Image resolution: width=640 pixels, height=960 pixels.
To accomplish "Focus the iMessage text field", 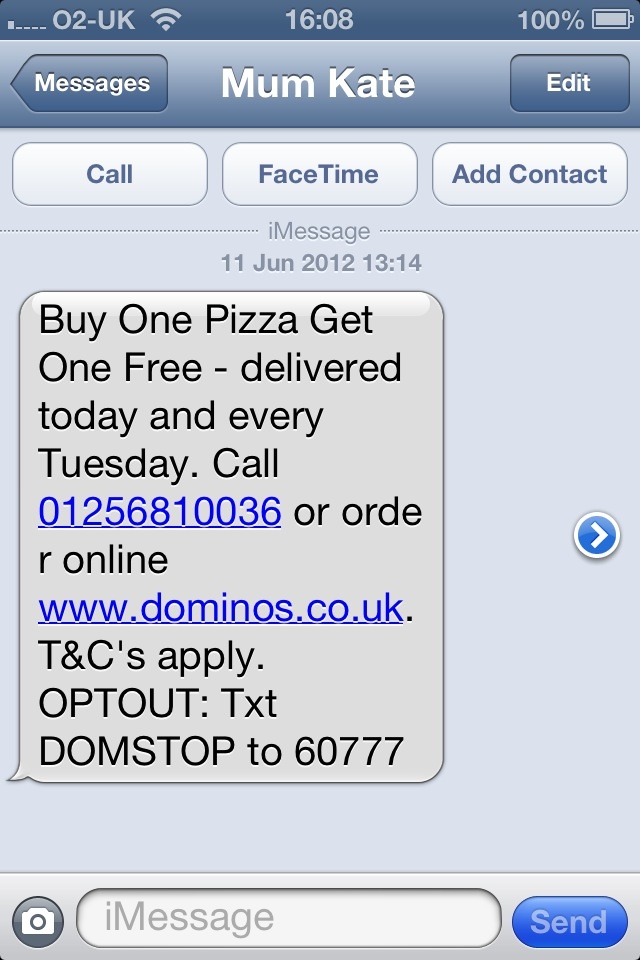I will tap(288, 918).
